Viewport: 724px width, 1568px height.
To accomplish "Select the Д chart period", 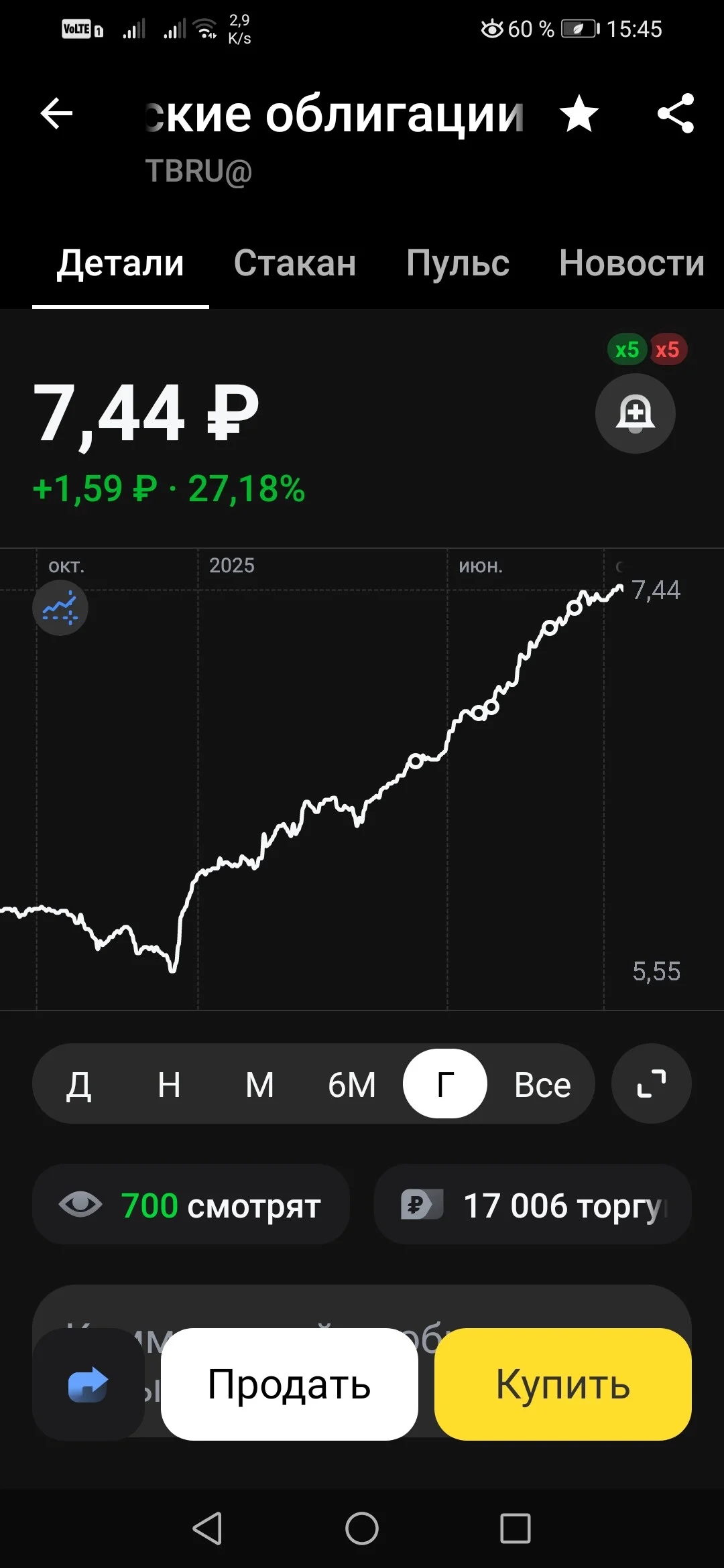I will click(78, 1084).
